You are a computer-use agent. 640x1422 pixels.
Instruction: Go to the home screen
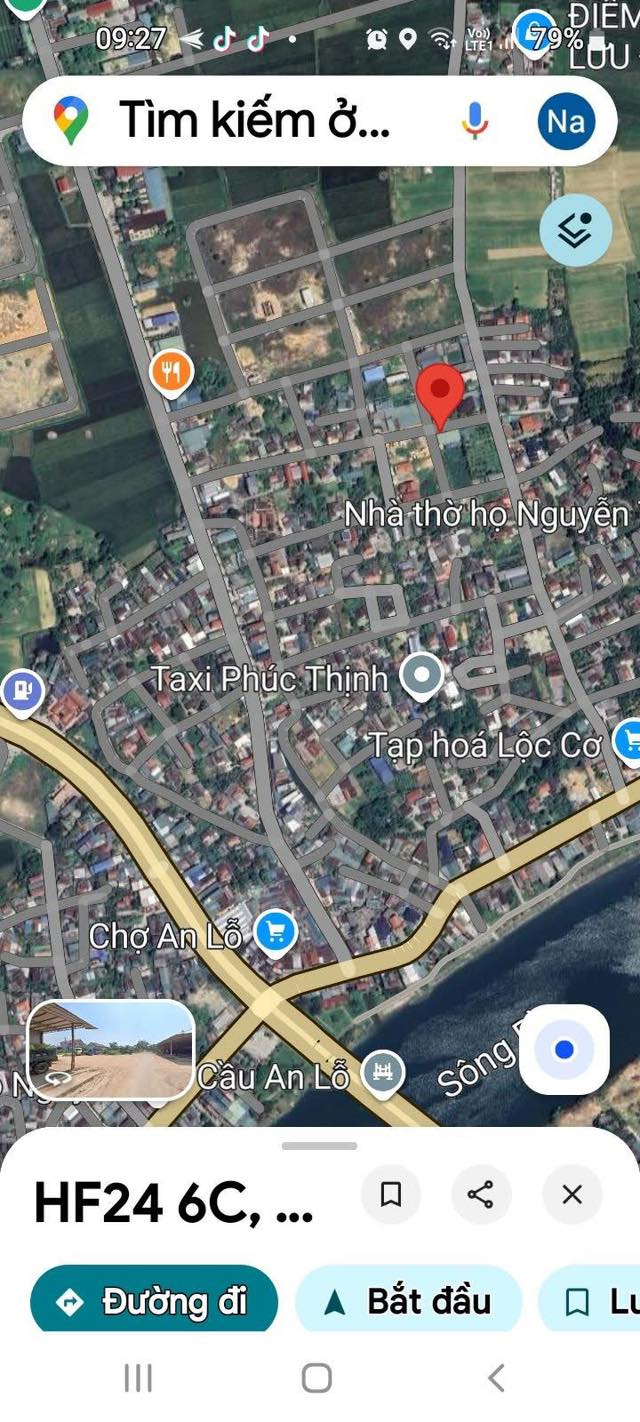click(x=317, y=1378)
